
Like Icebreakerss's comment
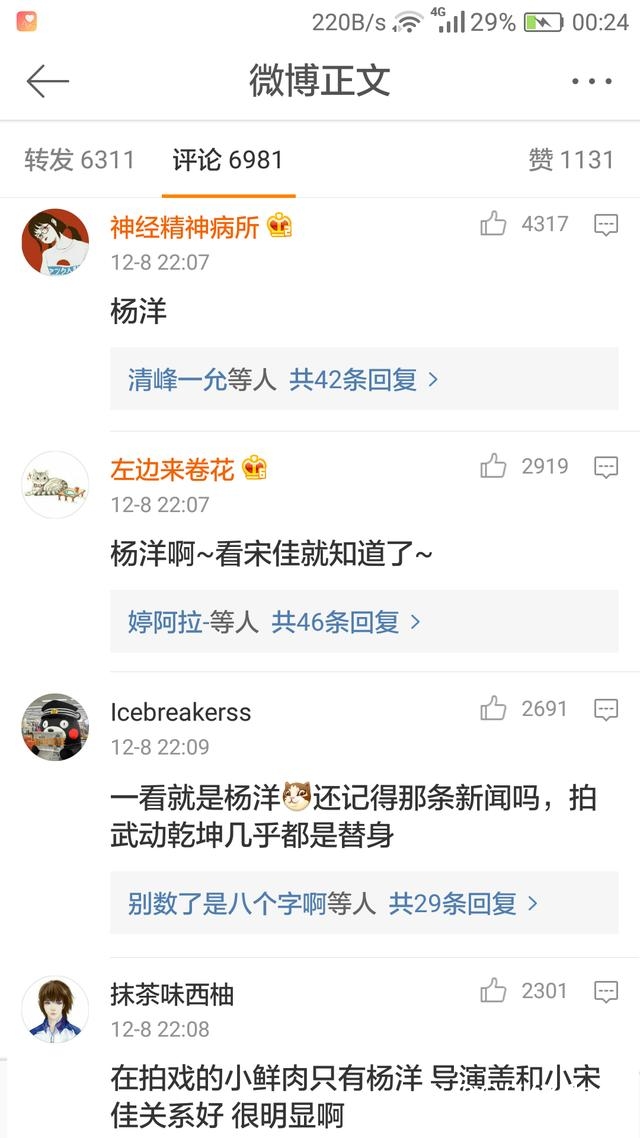pos(493,709)
